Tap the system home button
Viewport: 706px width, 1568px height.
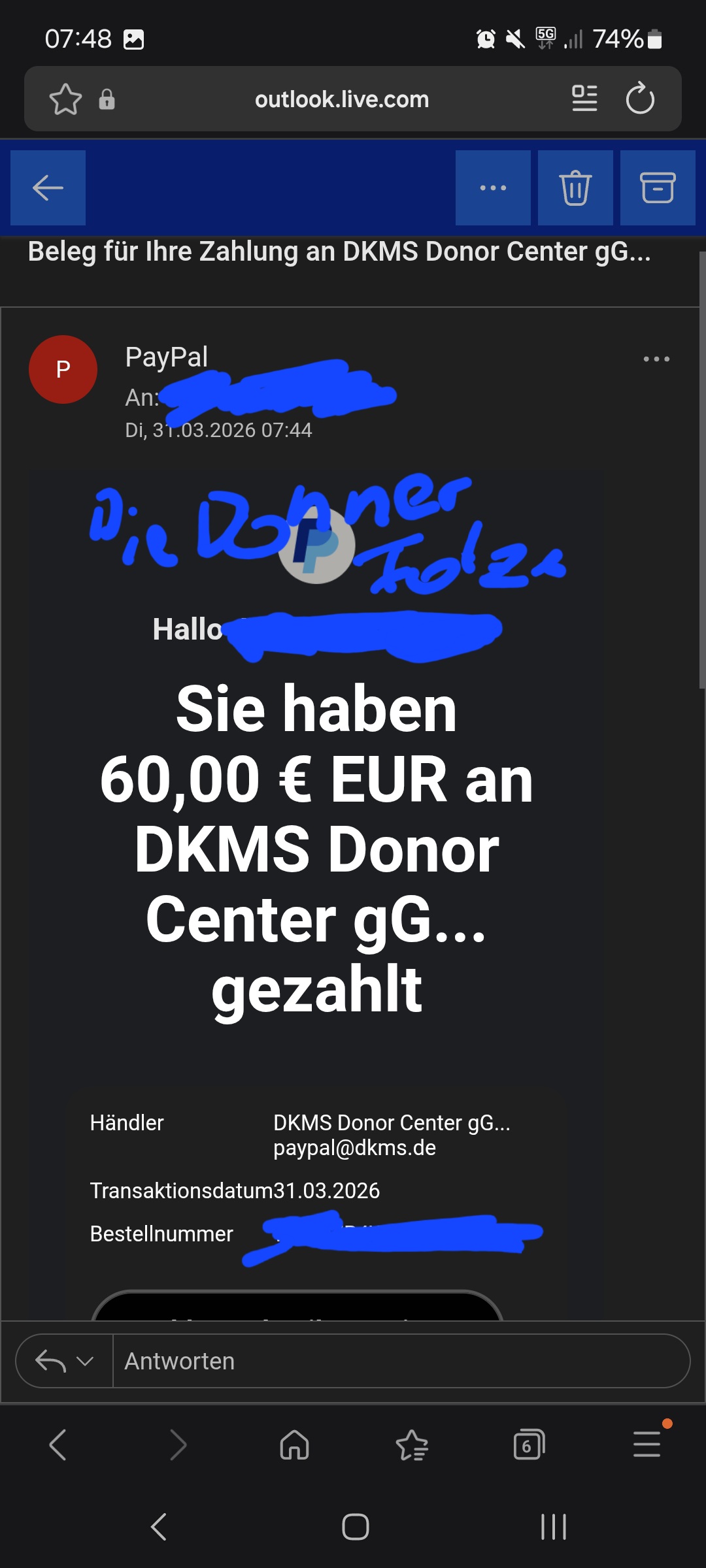click(355, 1527)
